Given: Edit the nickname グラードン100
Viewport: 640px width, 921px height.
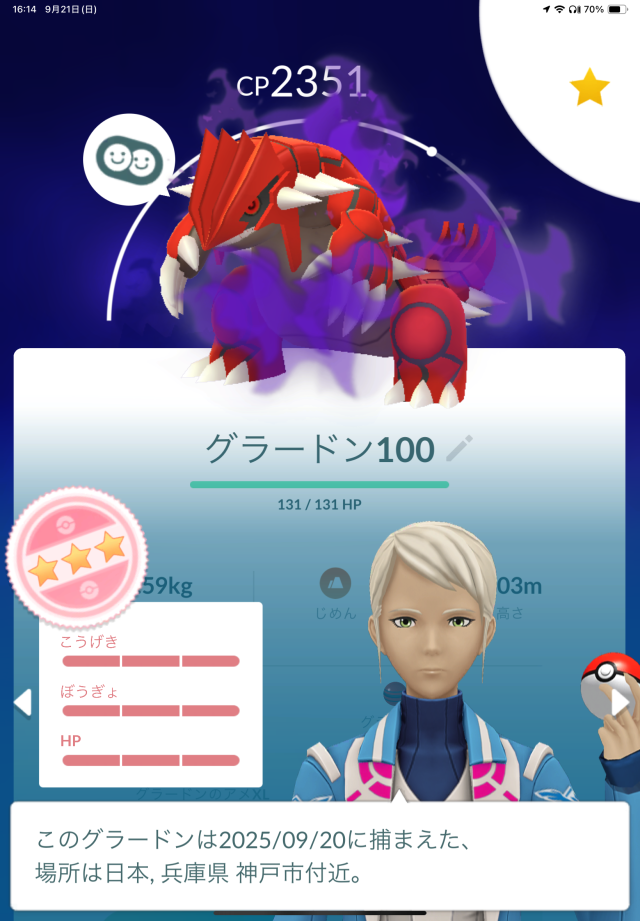Looking at the screenshot, I should point(458,449).
